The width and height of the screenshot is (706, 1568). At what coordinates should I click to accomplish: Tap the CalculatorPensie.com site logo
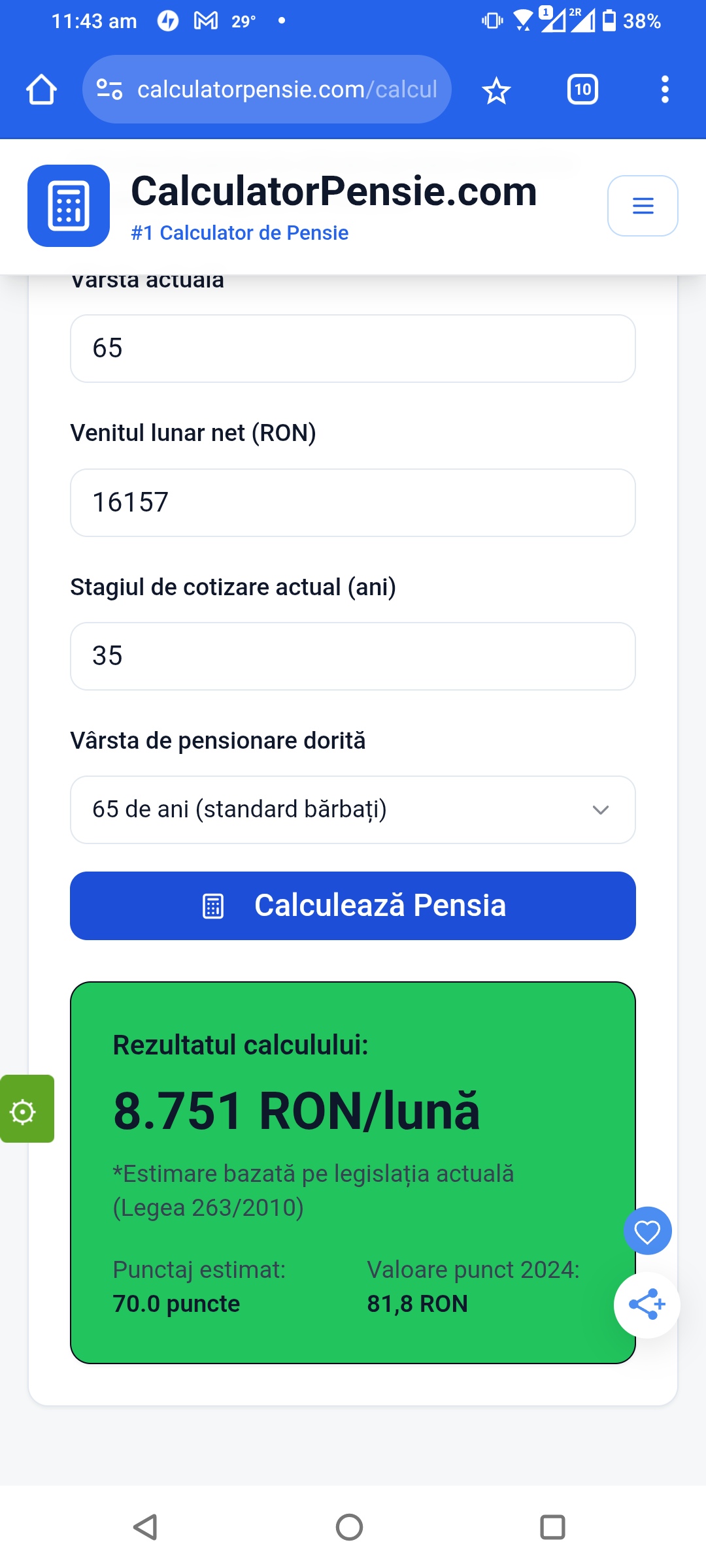pyautogui.click(x=69, y=206)
